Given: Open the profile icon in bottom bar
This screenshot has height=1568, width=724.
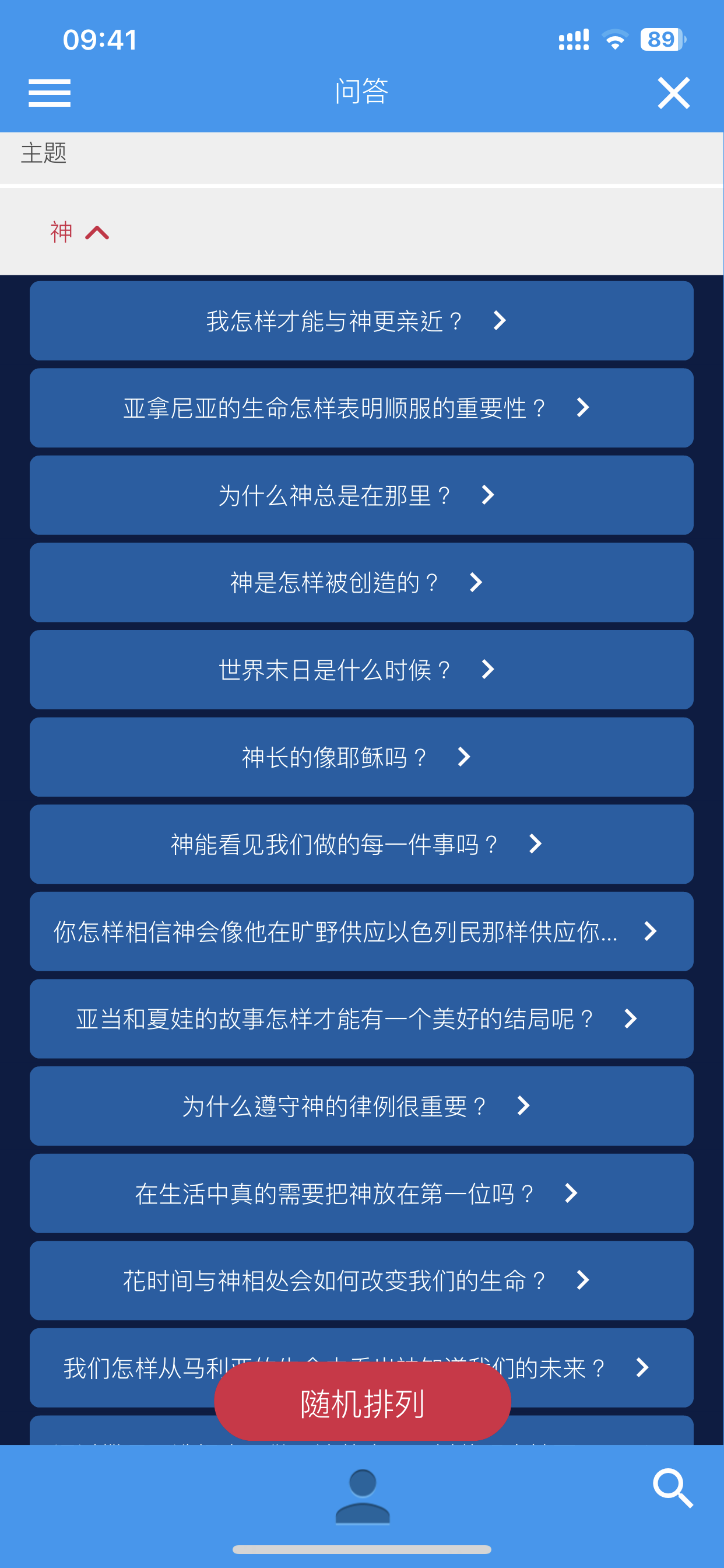Looking at the screenshot, I should (x=363, y=1496).
